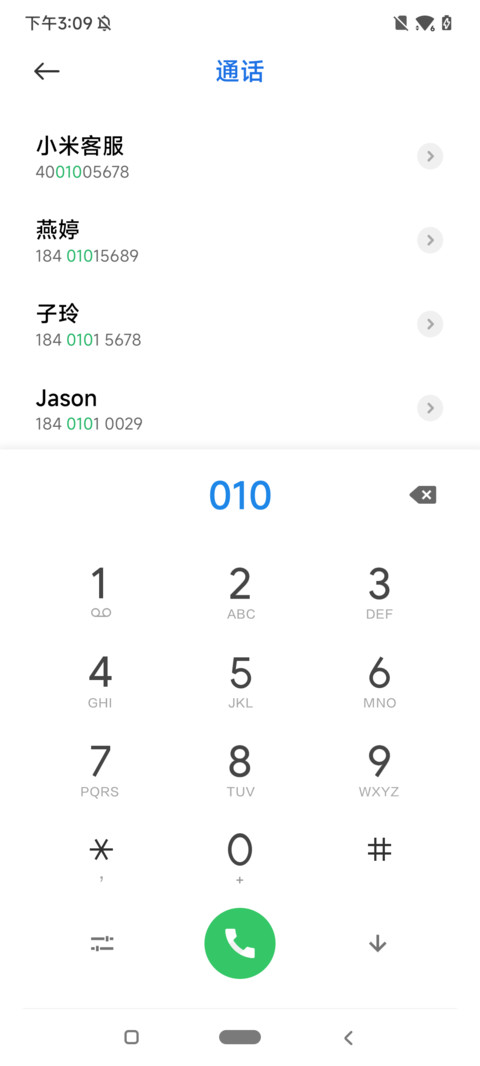Enter digit 2 on the dial pad
Screen dimensions: 480x1066
click(x=241, y=593)
